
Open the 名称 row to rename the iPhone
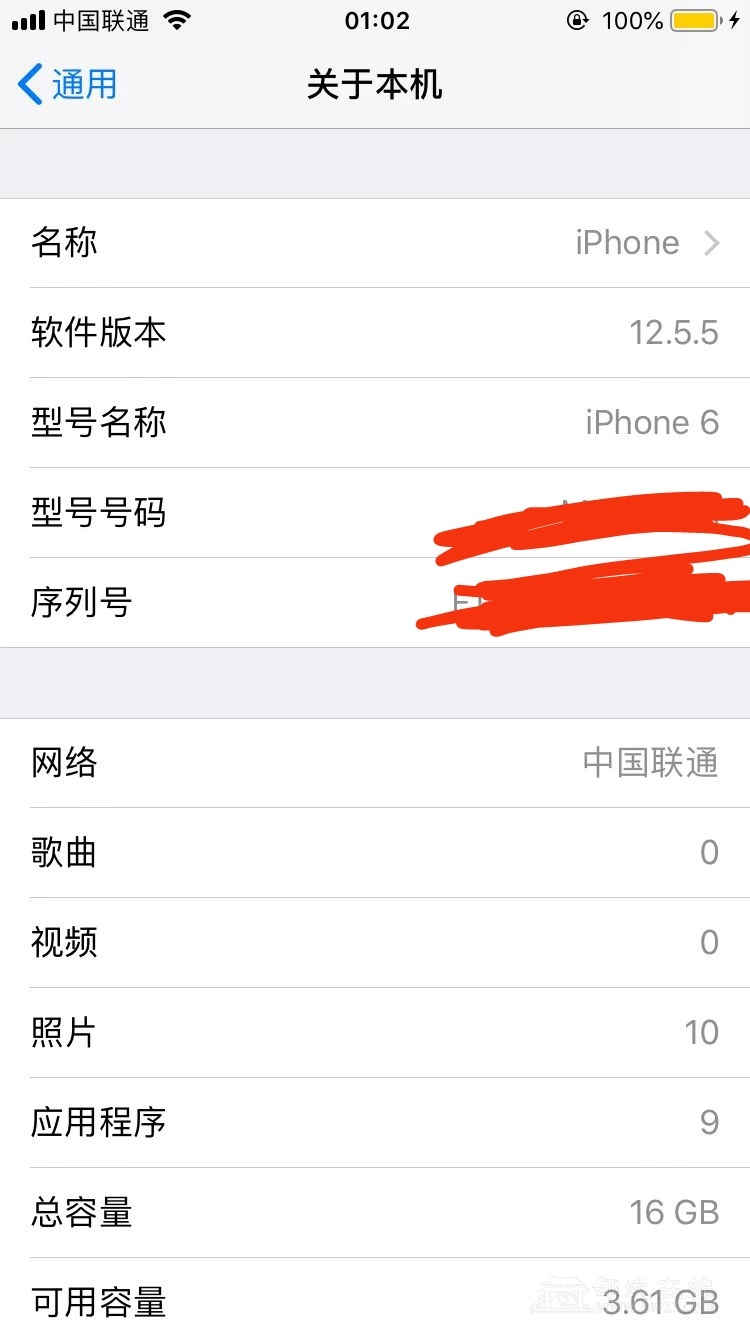(375, 243)
